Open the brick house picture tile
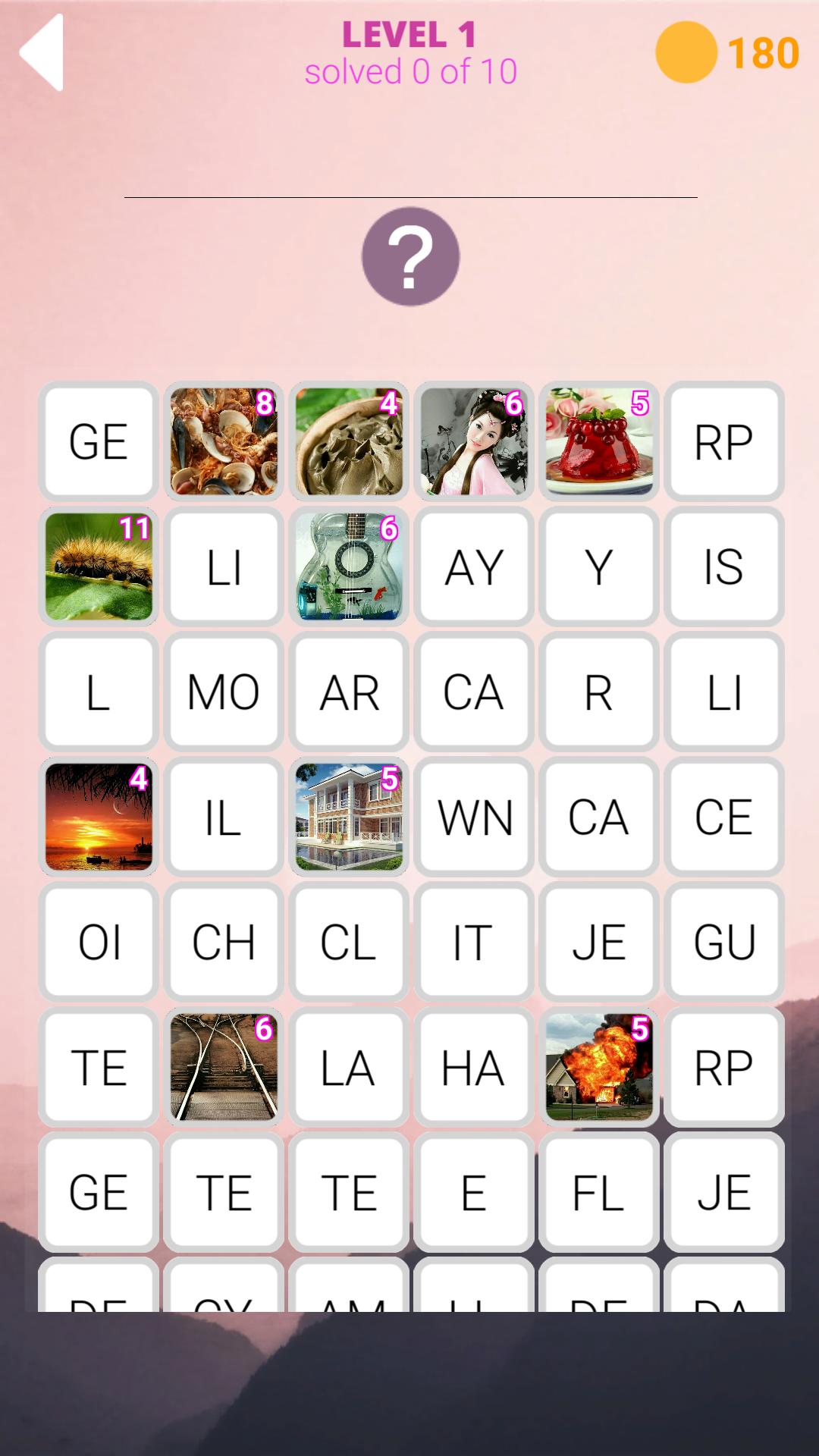819x1456 pixels. [349, 817]
